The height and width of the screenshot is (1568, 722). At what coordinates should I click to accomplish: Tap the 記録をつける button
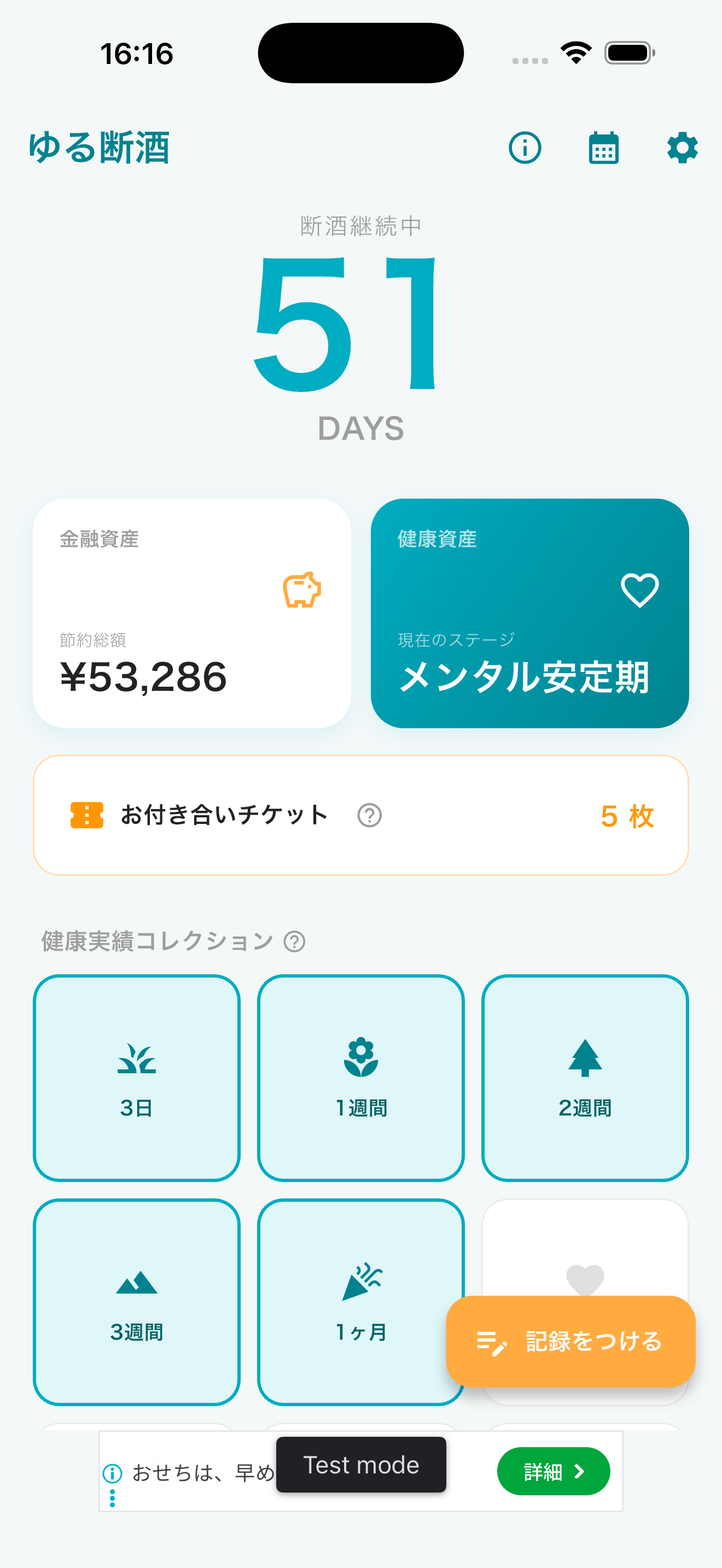[x=570, y=1342]
